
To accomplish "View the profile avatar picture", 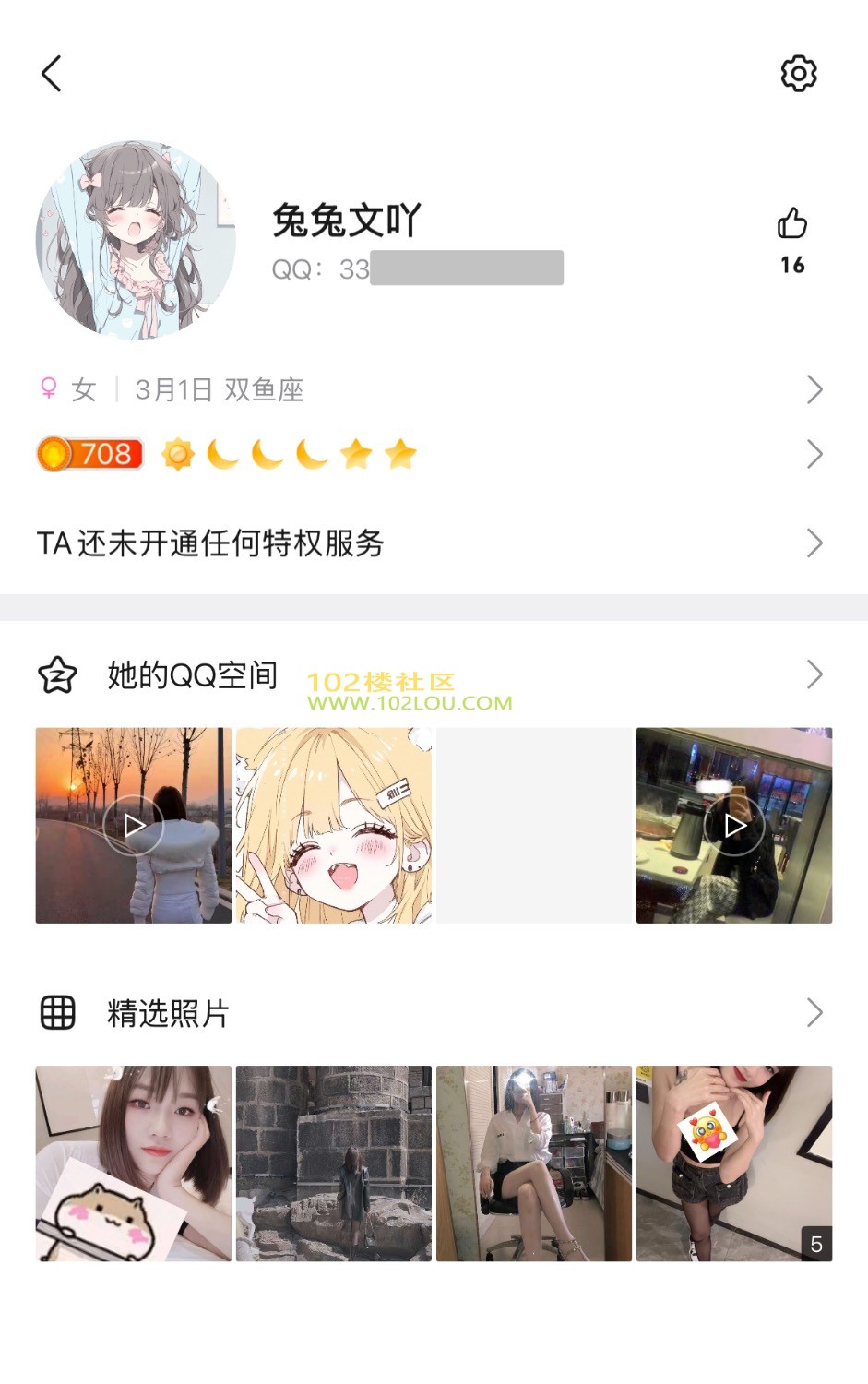I will [136, 240].
